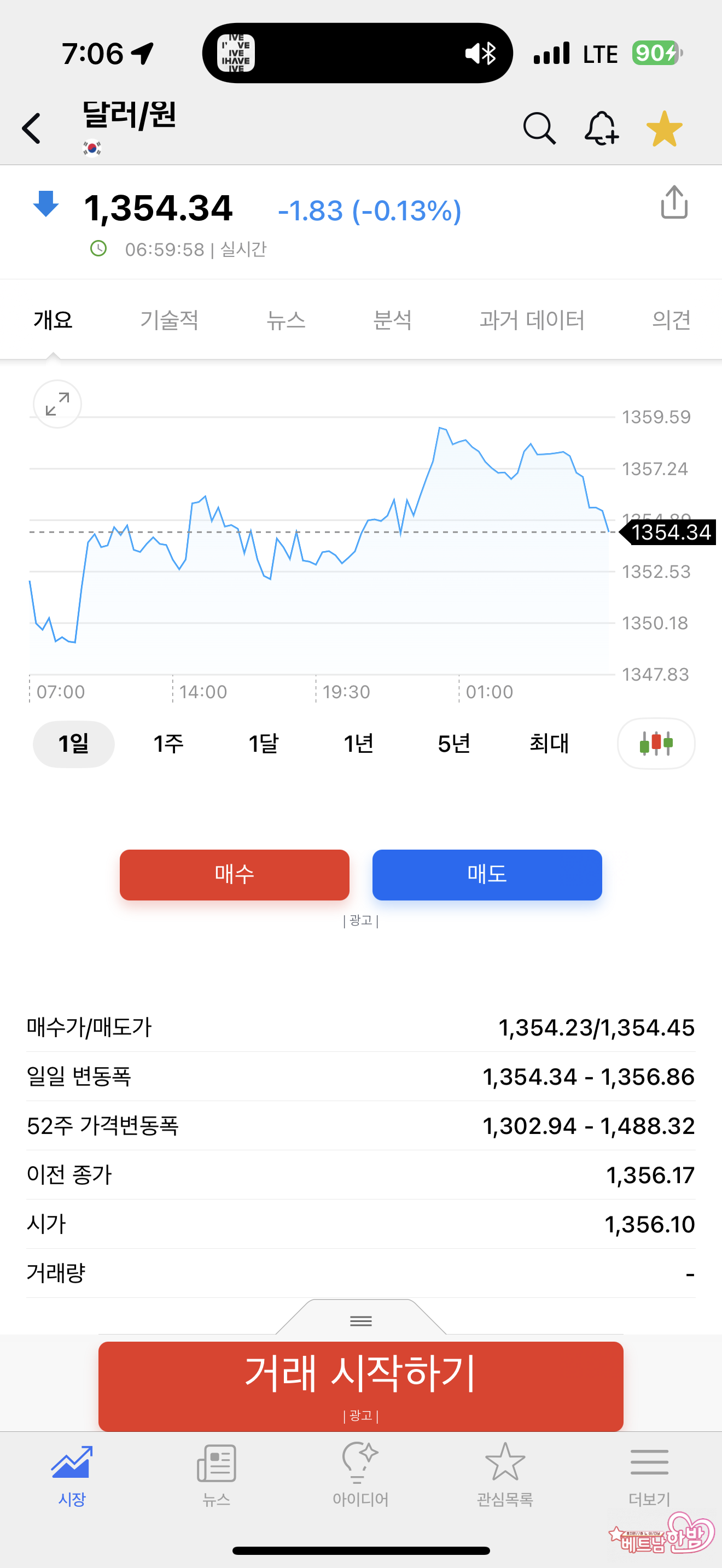Switch to the 기술적 tab
The image size is (722, 1568).
pyautogui.click(x=169, y=320)
